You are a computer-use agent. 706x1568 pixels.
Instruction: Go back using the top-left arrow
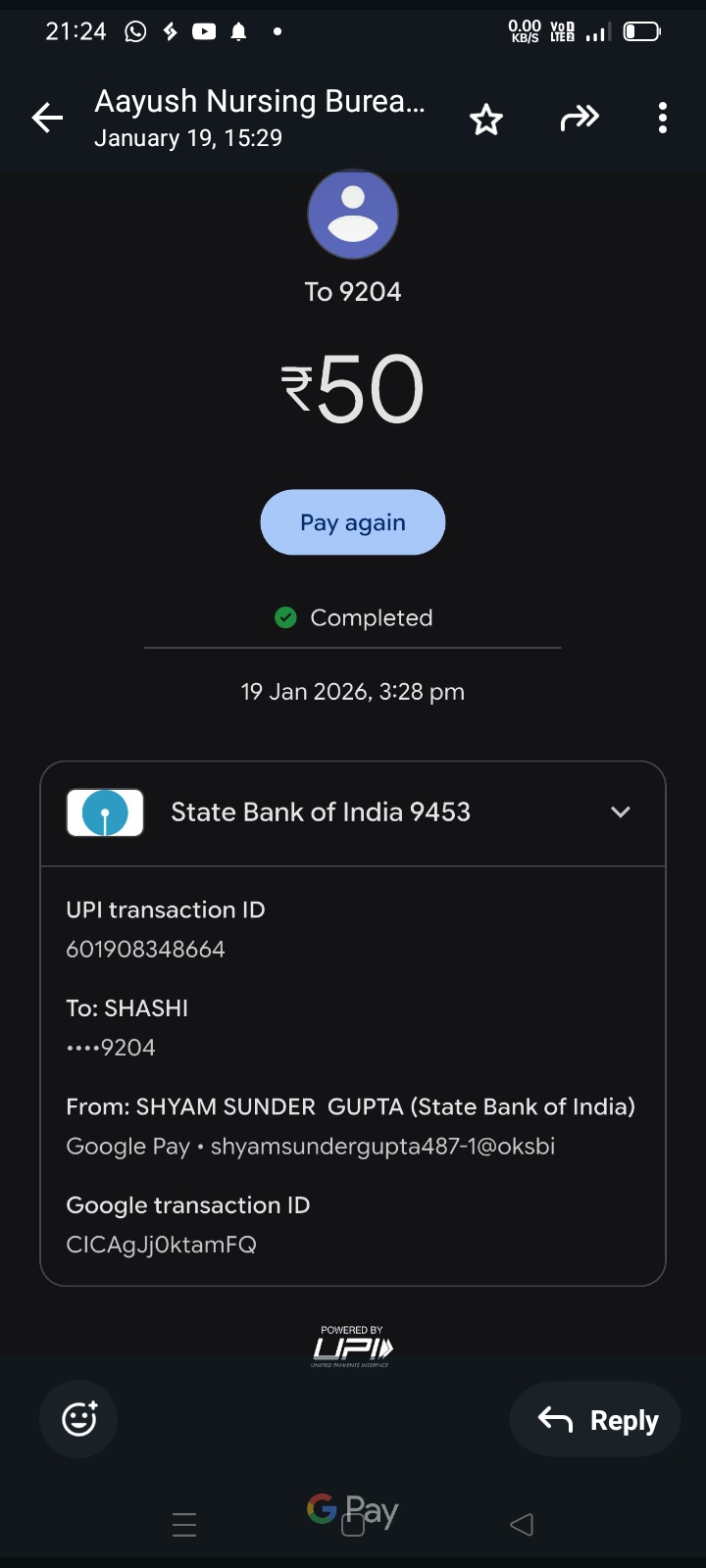47,119
